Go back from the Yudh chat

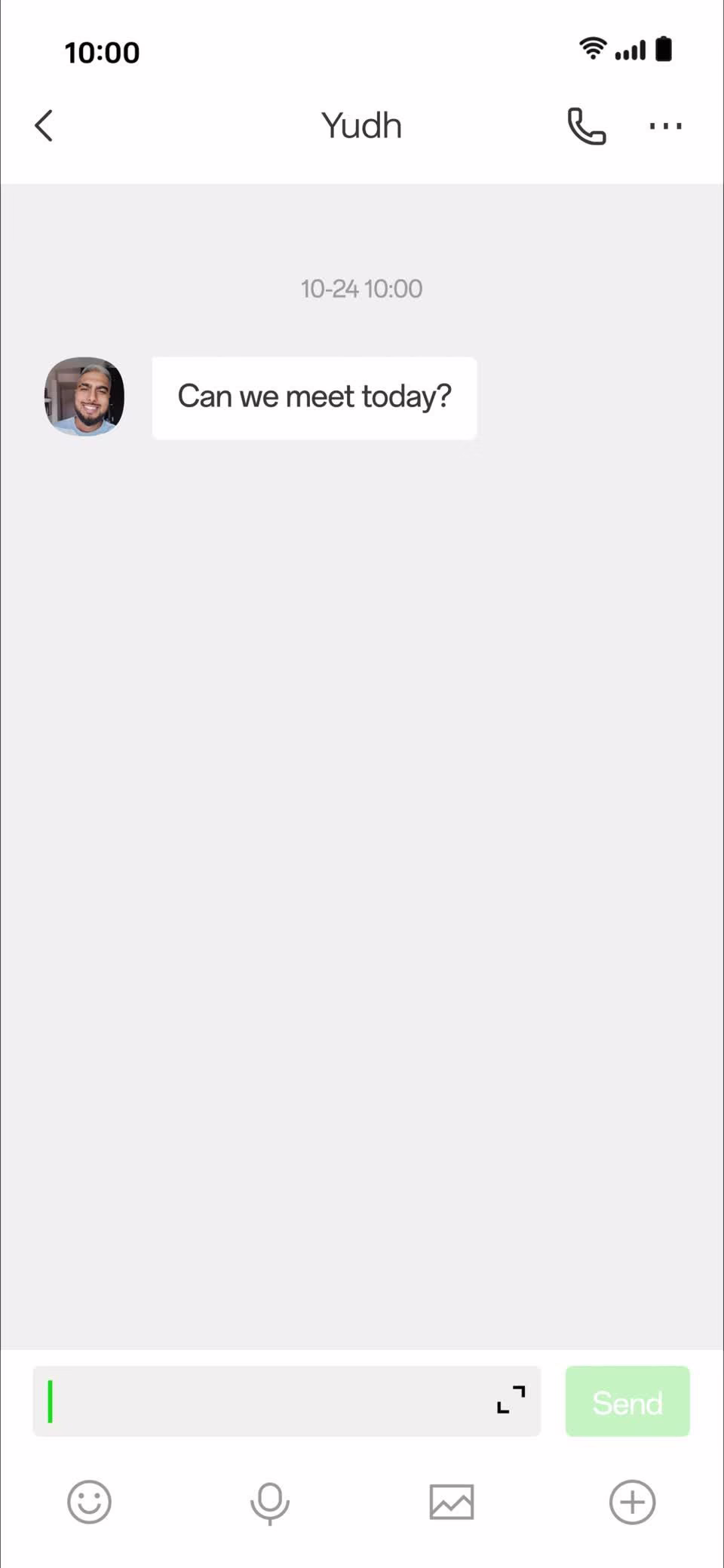(44, 126)
